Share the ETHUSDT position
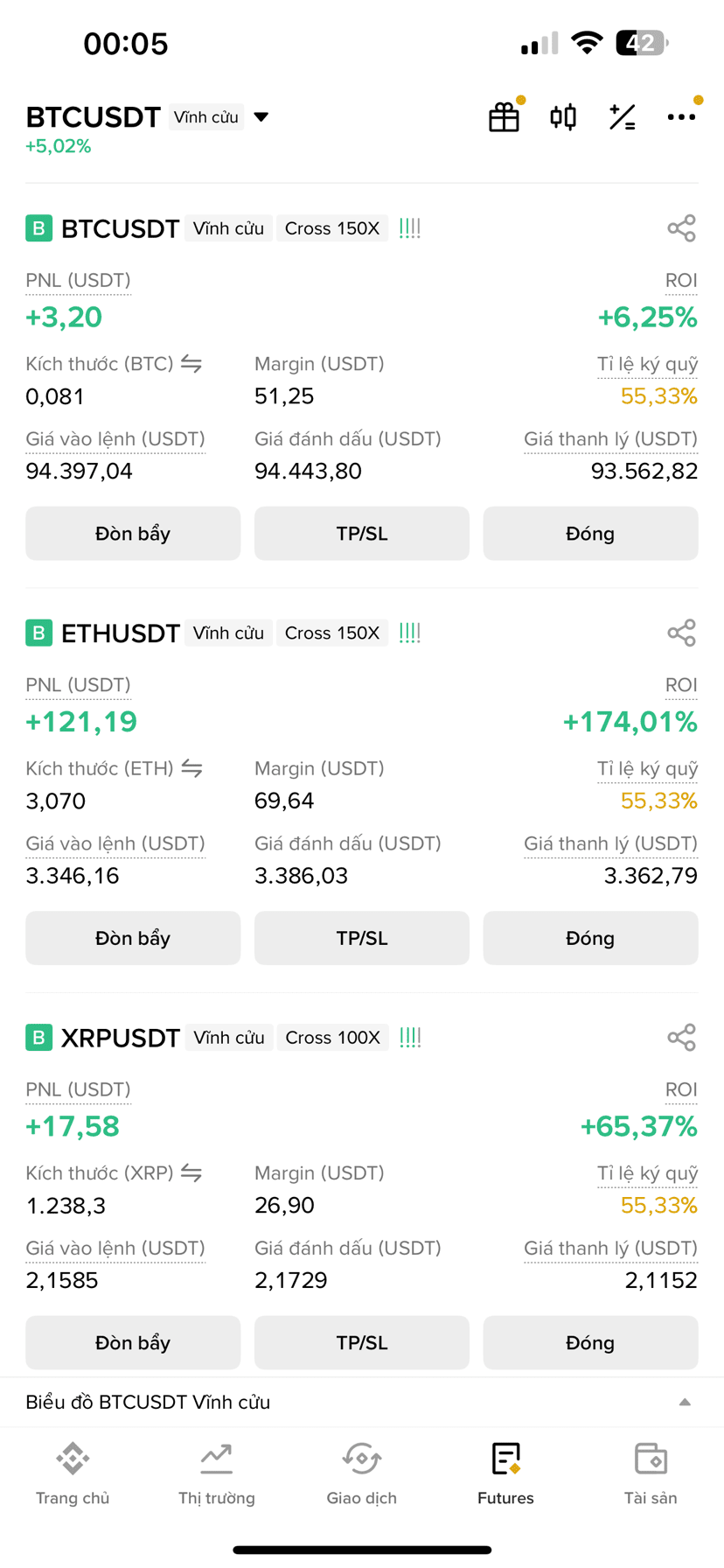This screenshot has height=1568, width=724. click(x=681, y=633)
